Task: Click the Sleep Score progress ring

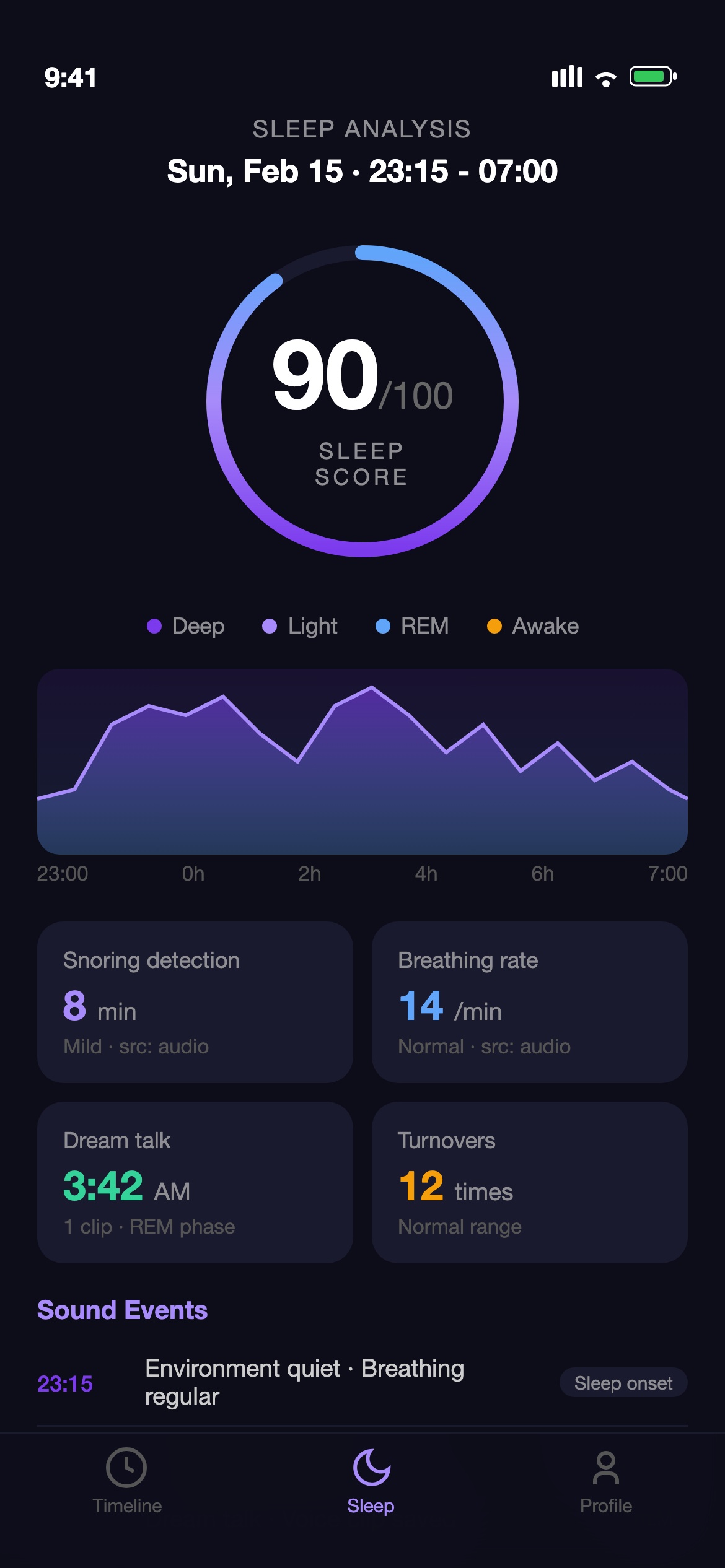Action: point(362,403)
